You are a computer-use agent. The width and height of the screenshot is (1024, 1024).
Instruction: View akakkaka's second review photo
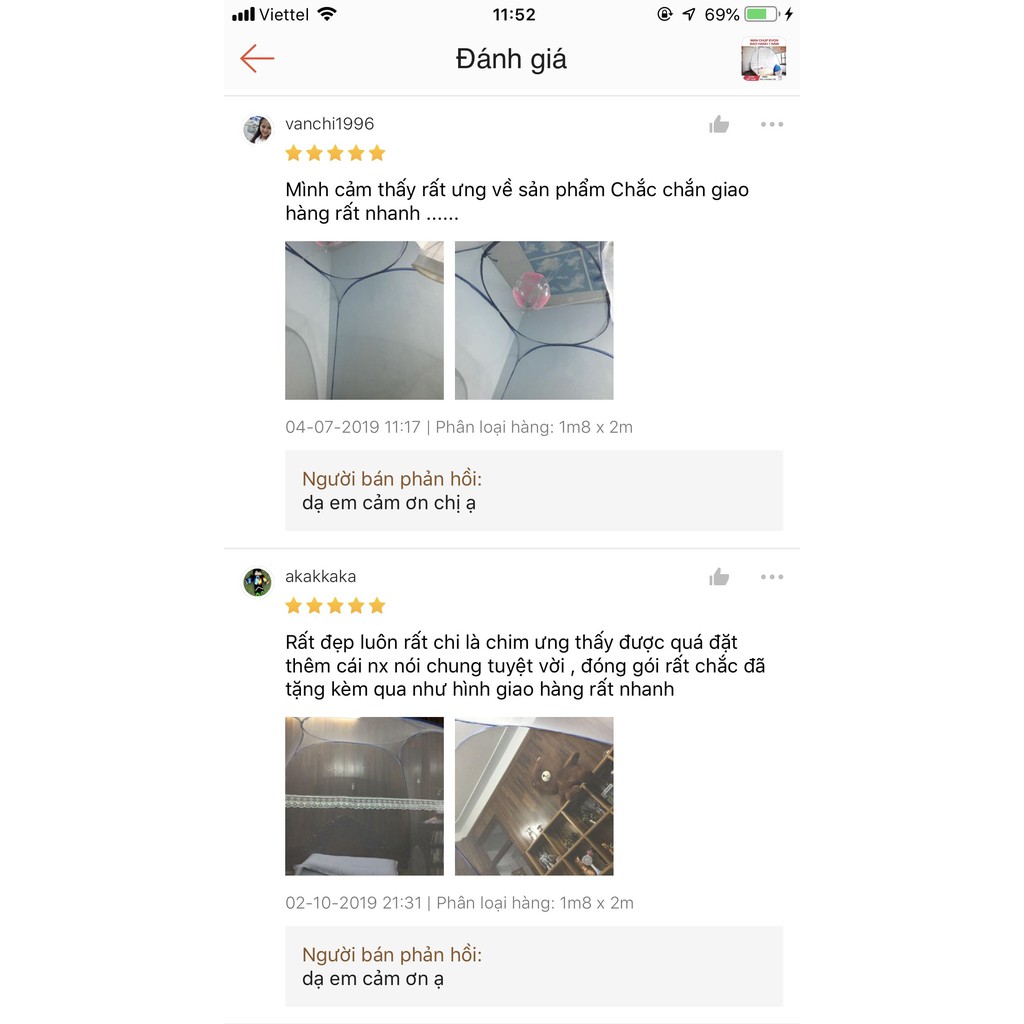pyautogui.click(x=534, y=796)
